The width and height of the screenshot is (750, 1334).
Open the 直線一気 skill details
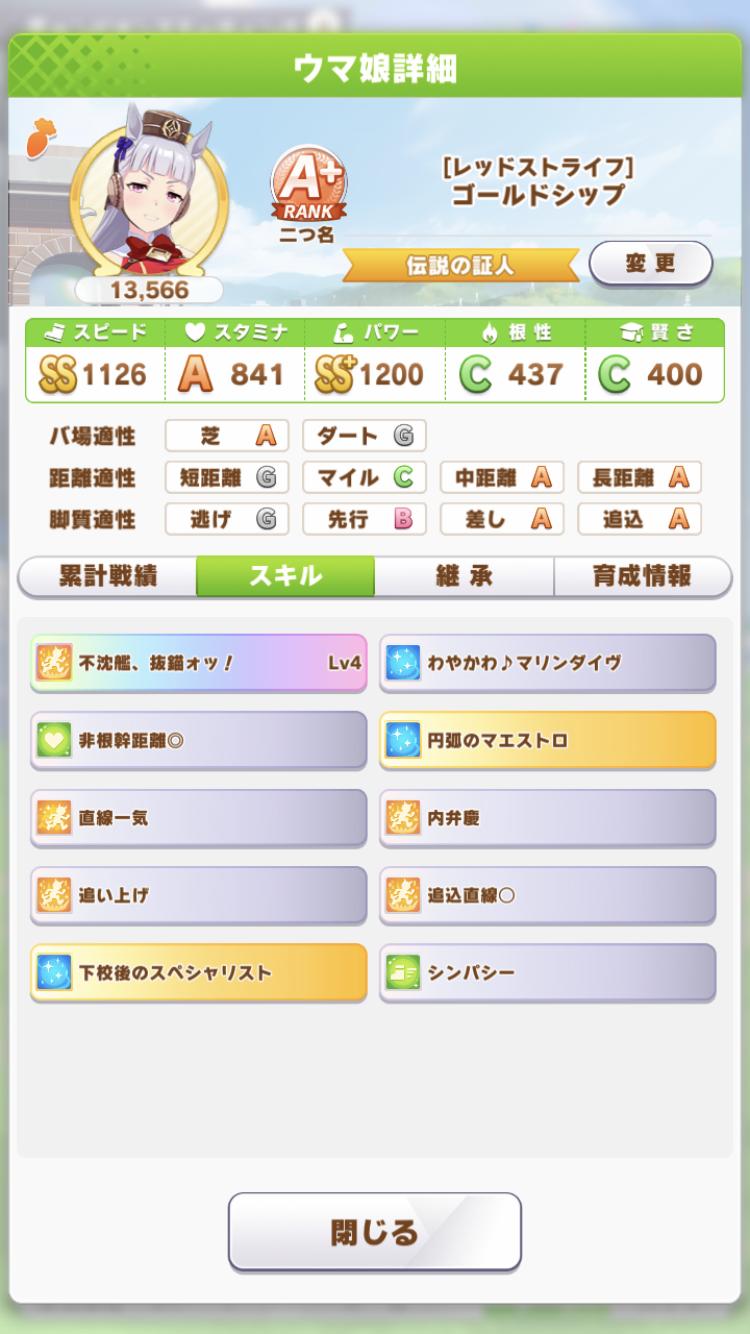click(x=198, y=817)
